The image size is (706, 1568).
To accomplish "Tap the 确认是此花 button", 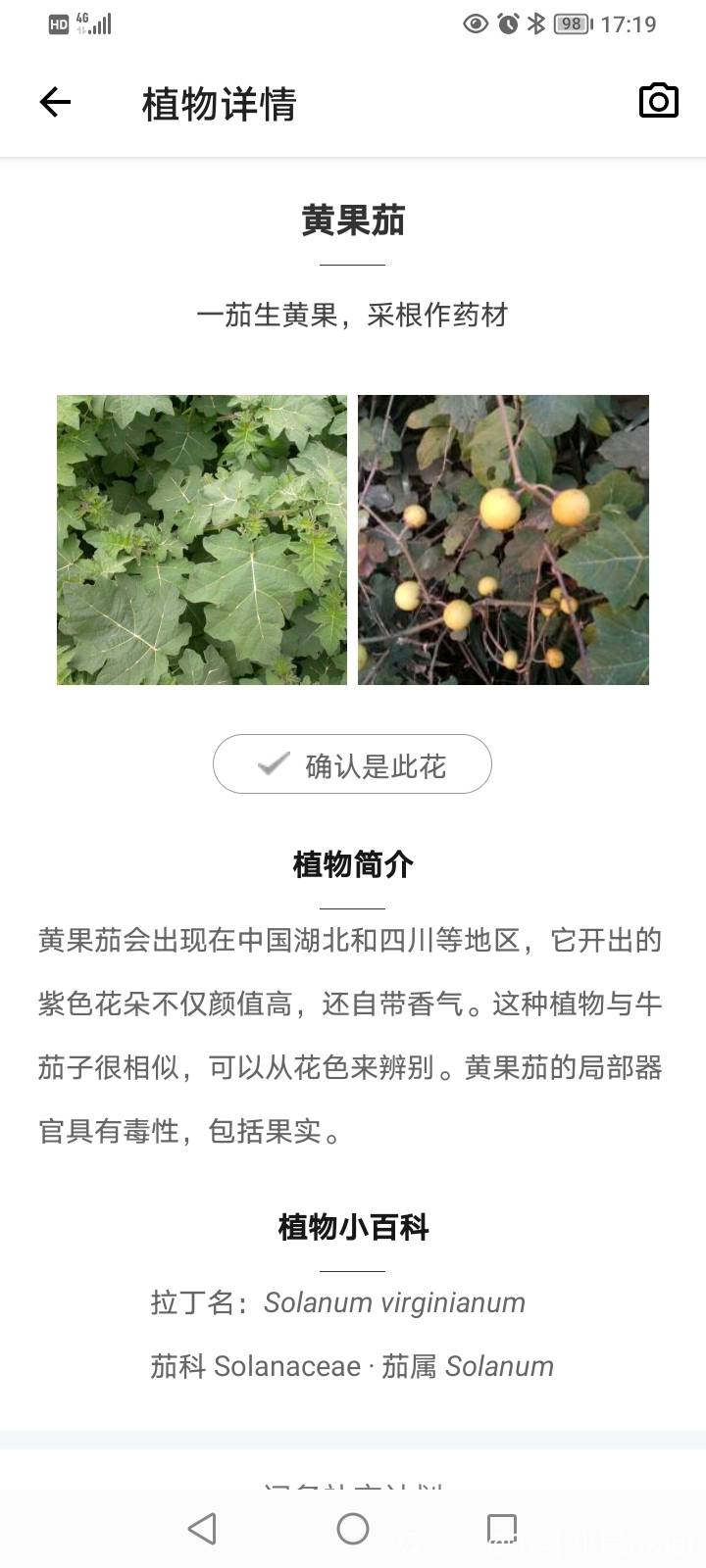I will click(x=352, y=764).
